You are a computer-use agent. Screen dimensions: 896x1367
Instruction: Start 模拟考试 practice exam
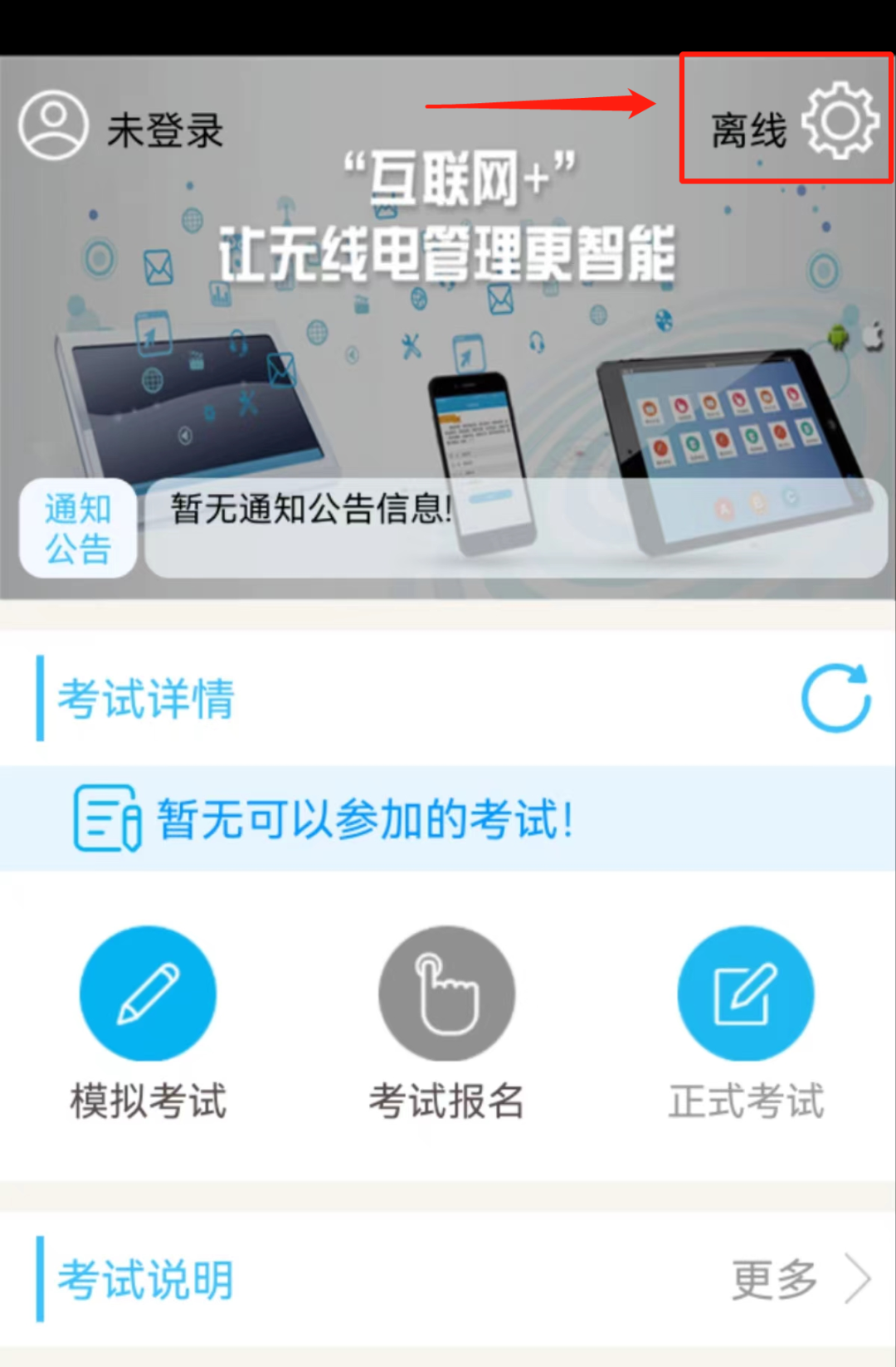point(148,994)
